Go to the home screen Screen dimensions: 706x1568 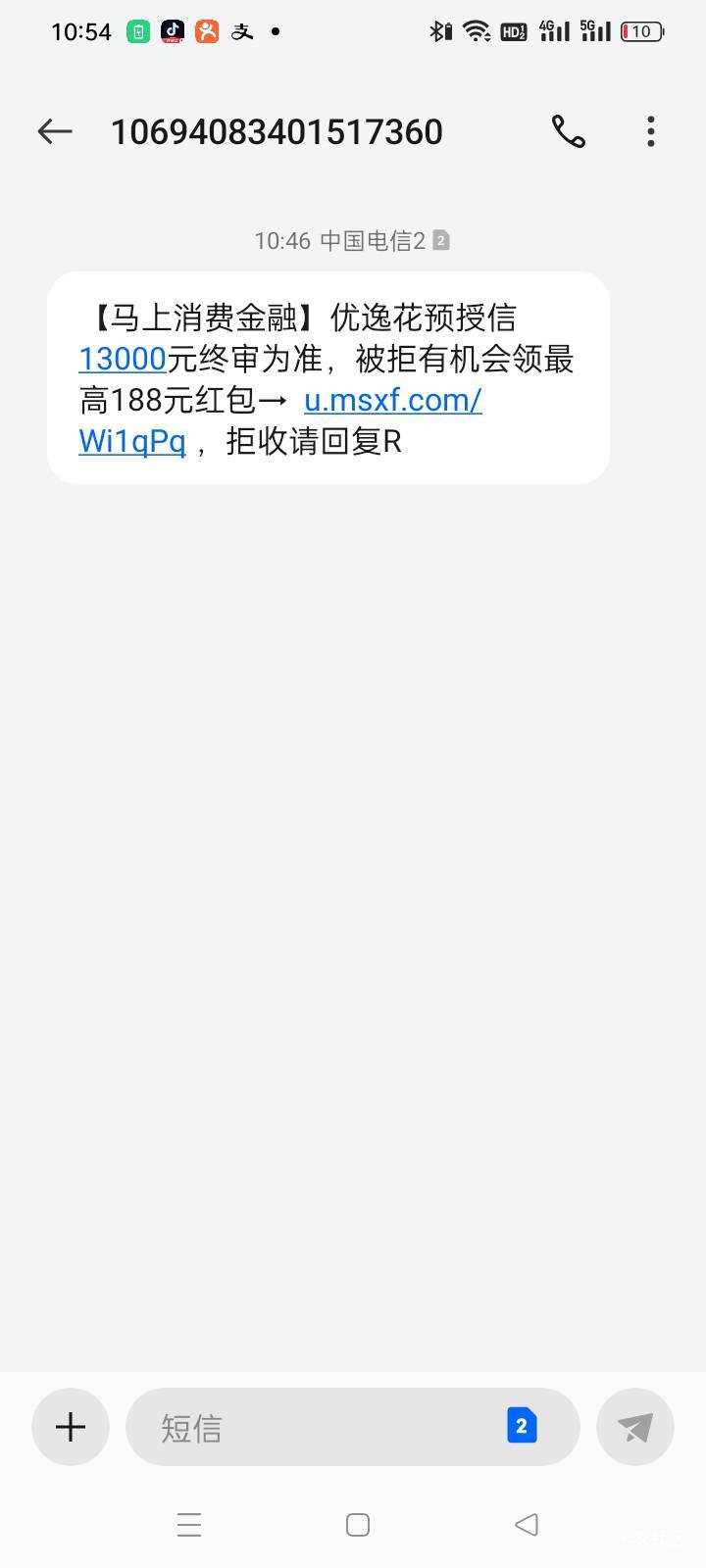point(358,1525)
